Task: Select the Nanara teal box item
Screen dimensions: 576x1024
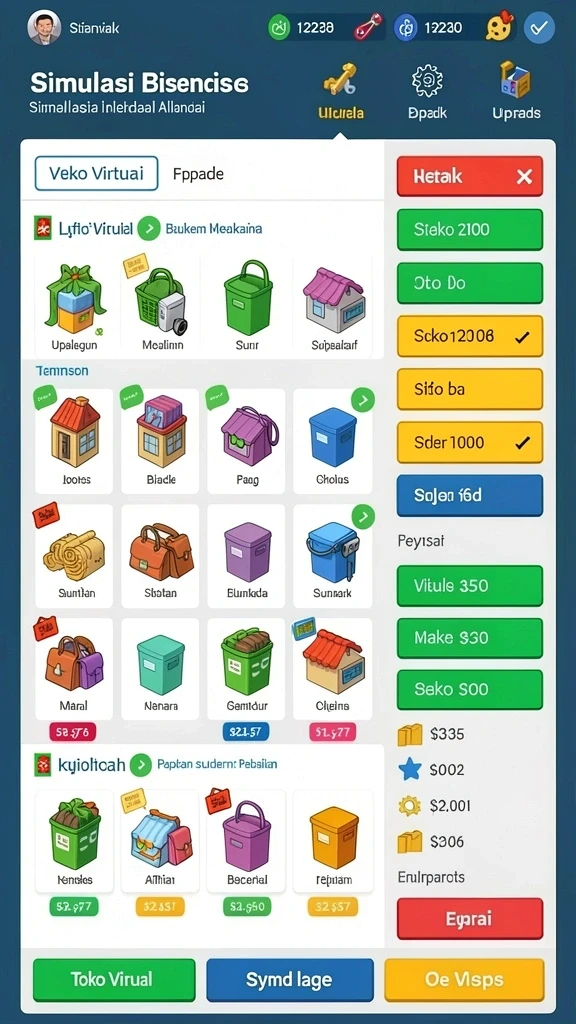Action: (x=161, y=669)
